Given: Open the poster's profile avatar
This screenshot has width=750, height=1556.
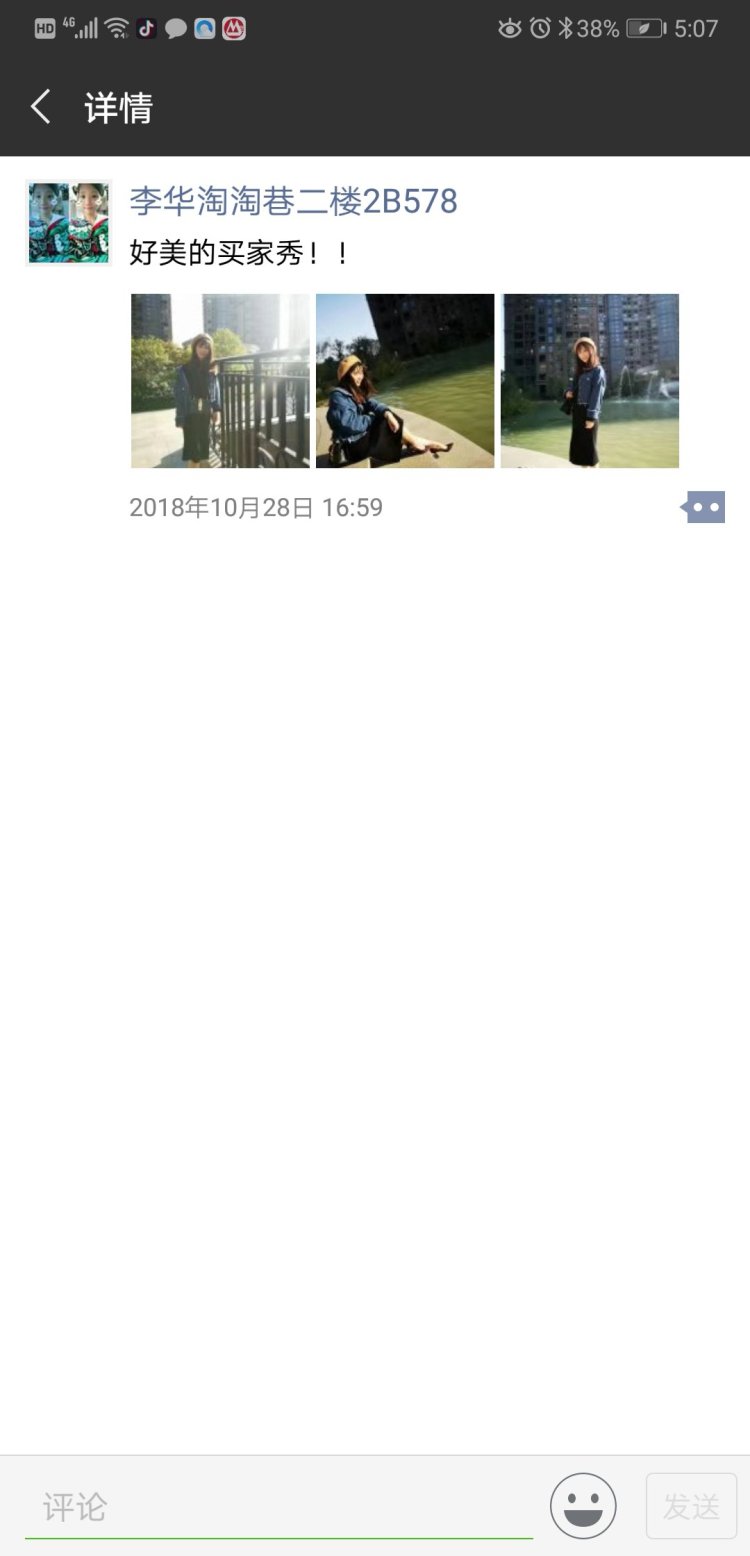Looking at the screenshot, I should click(68, 223).
